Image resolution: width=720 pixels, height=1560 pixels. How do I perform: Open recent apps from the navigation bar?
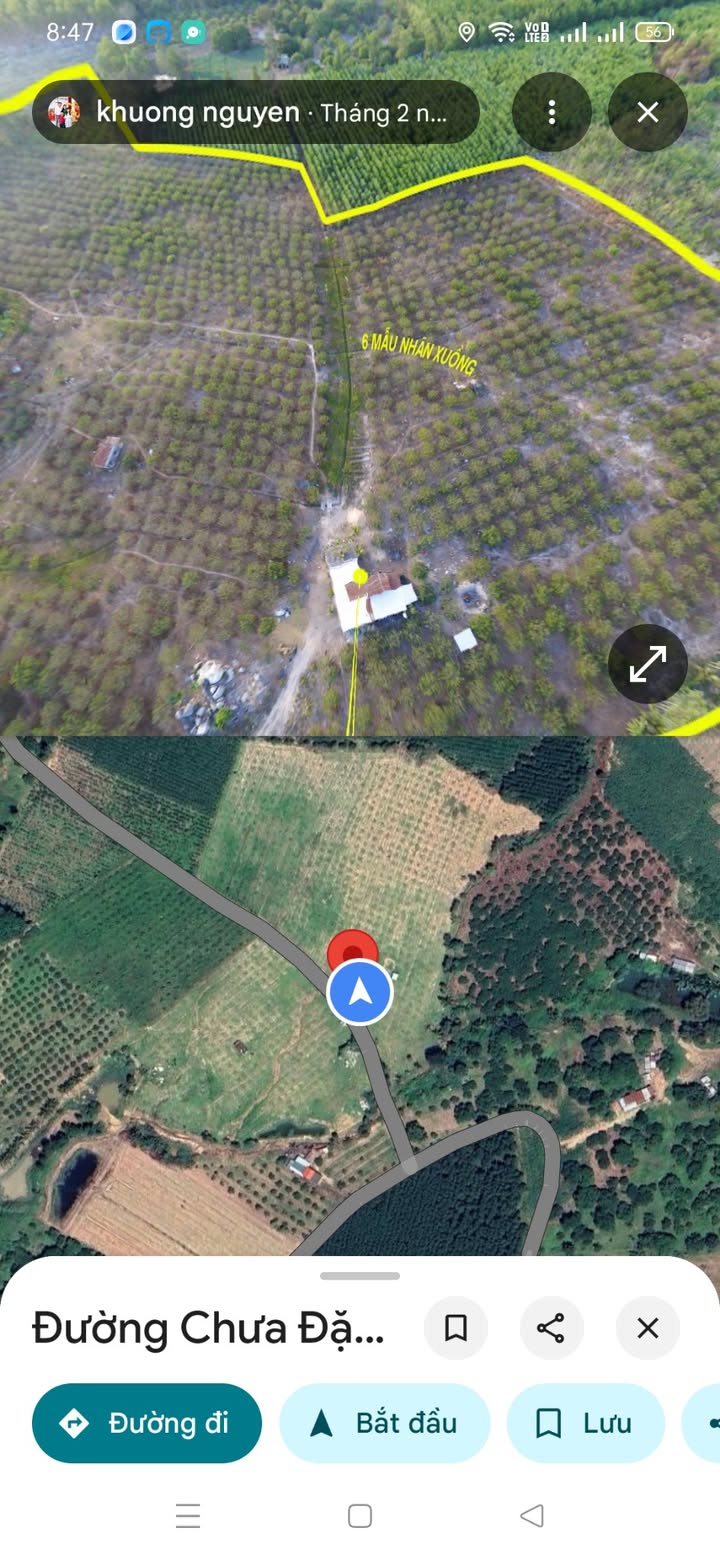[188, 1516]
